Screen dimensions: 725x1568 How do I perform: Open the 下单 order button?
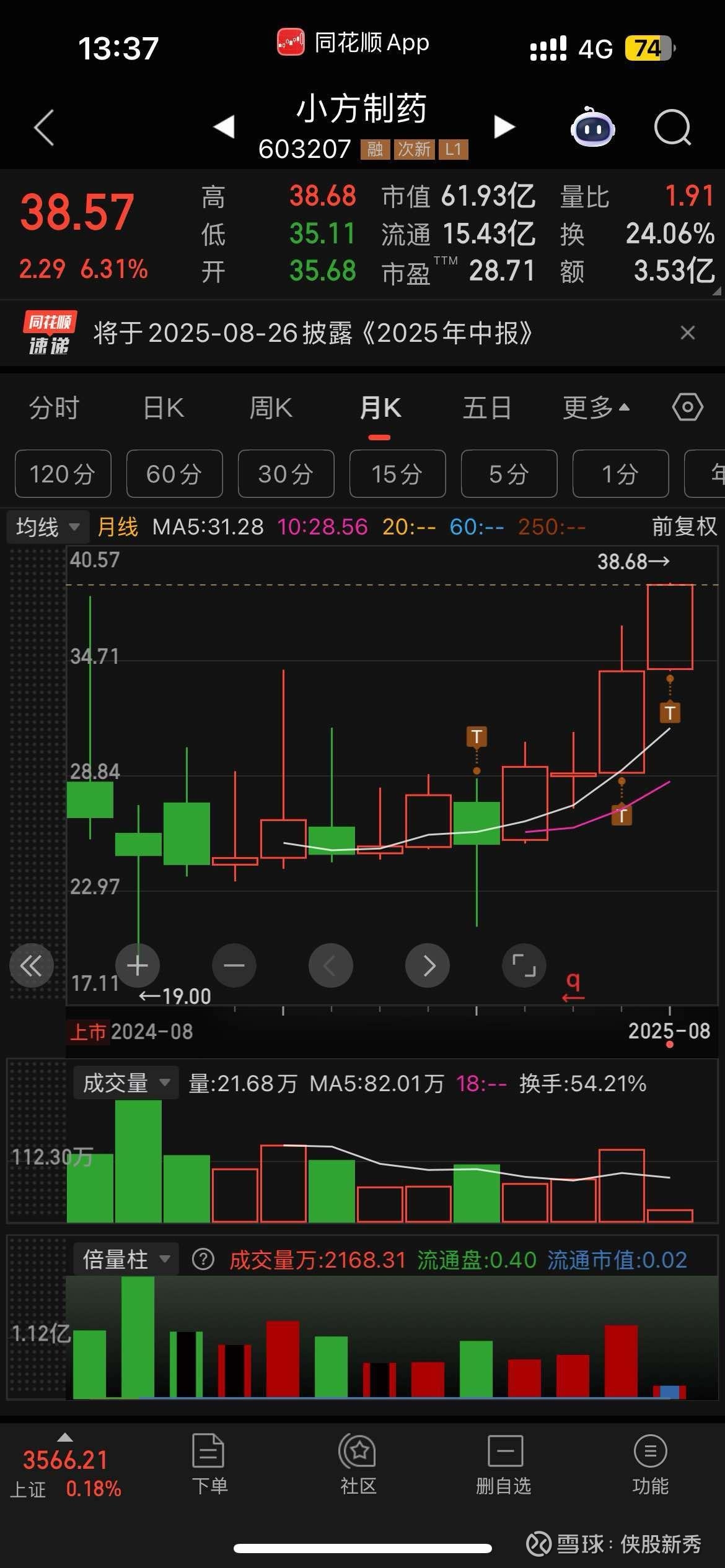[x=209, y=1465]
